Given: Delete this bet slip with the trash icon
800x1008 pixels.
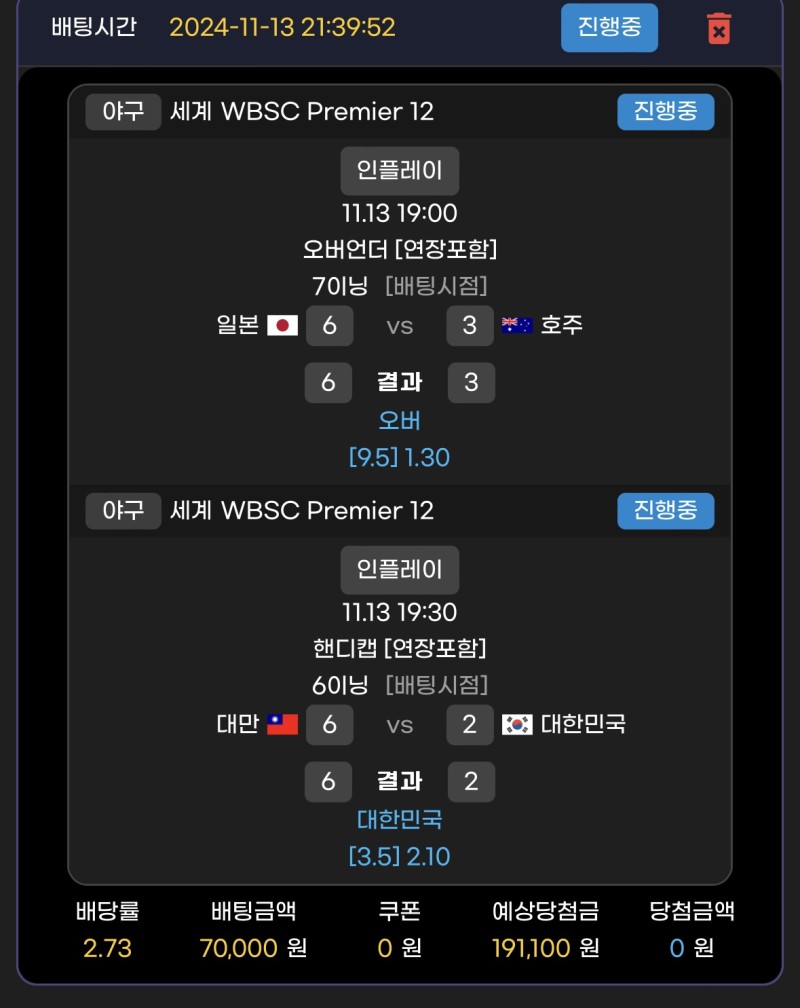Looking at the screenshot, I should tap(718, 28).
